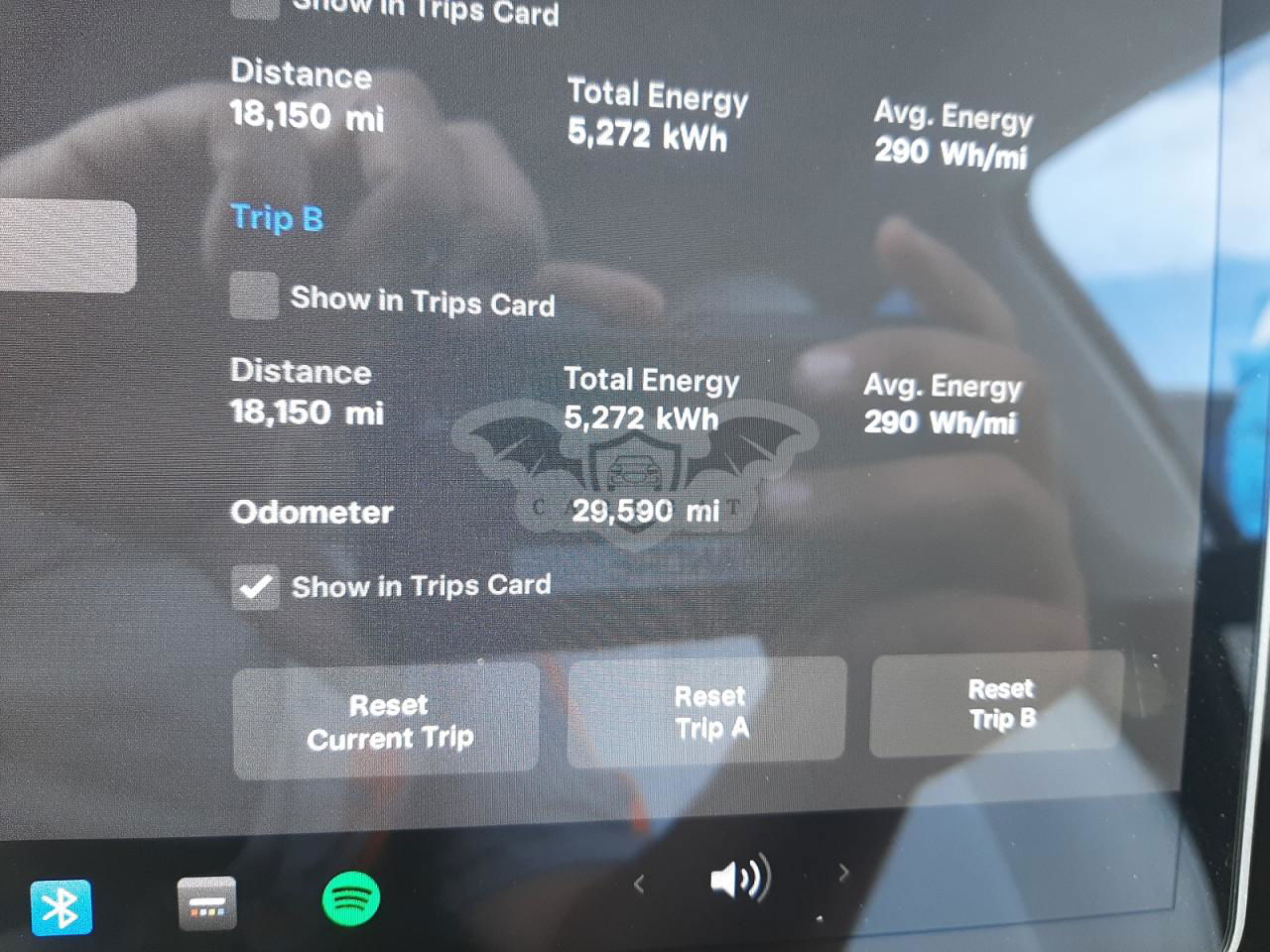The width and height of the screenshot is (1270, 952).
Task: Uncheck Show in Trips Card under Odometer
Action: [255, 586]
